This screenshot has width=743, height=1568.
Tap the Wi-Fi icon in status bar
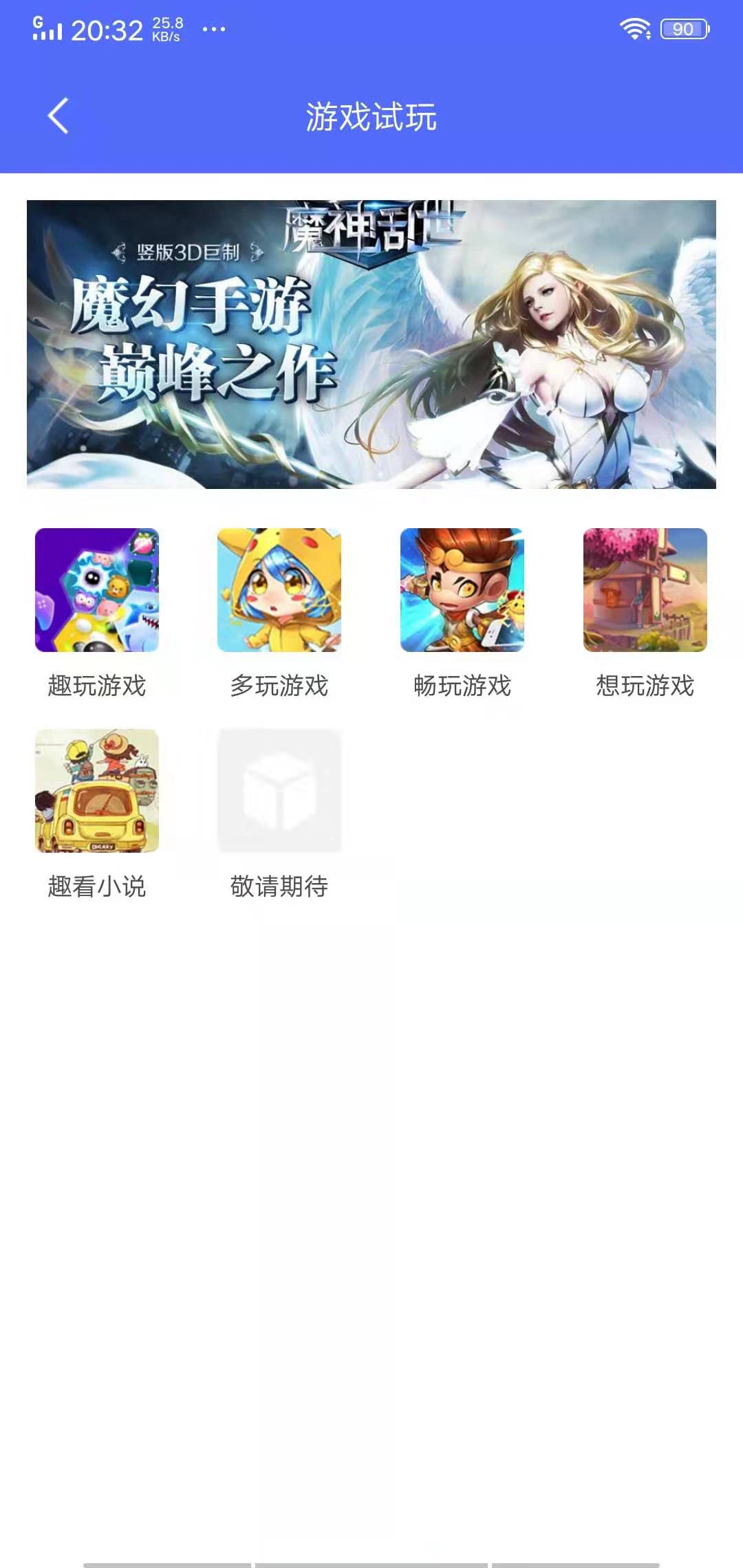click(635, 28)
